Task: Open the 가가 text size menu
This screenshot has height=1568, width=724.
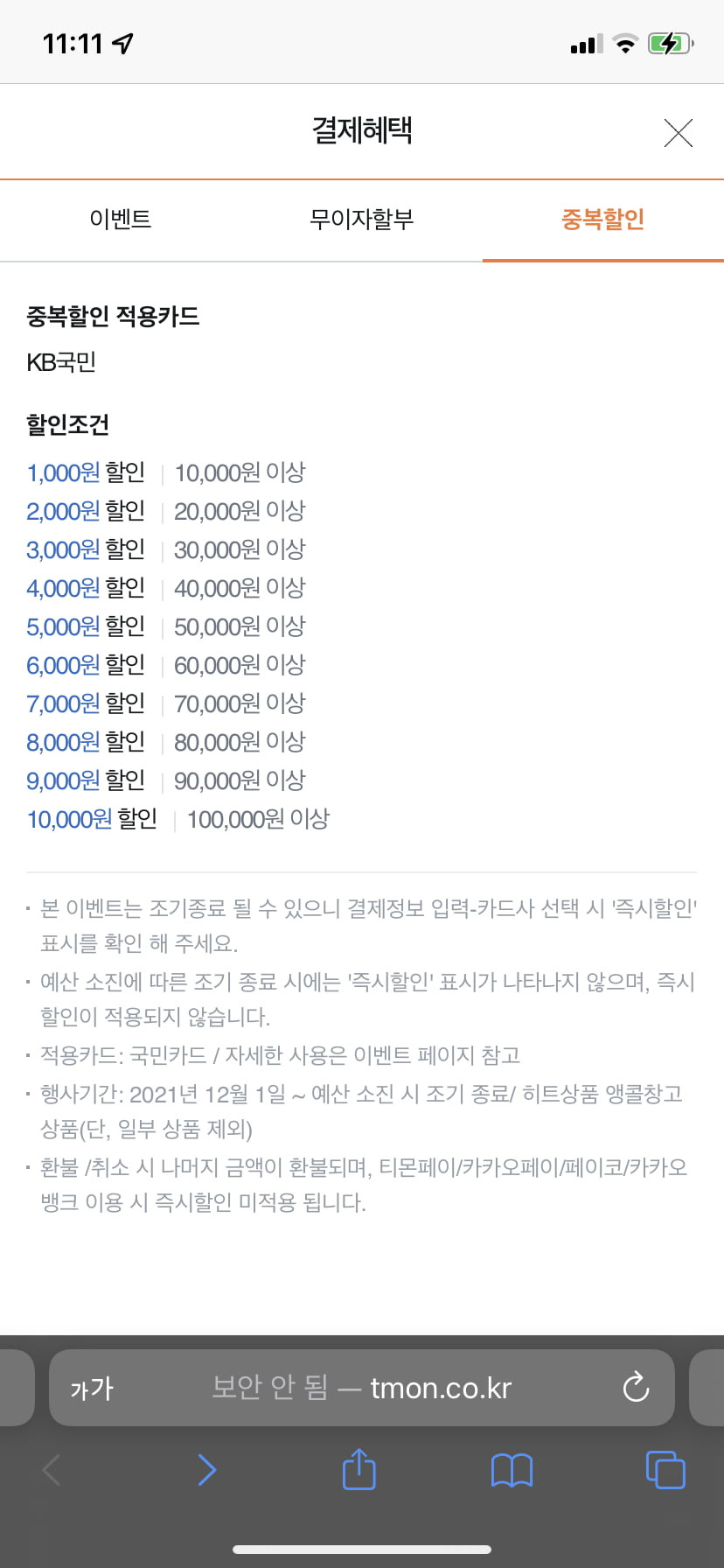Action: [92, 1389]
